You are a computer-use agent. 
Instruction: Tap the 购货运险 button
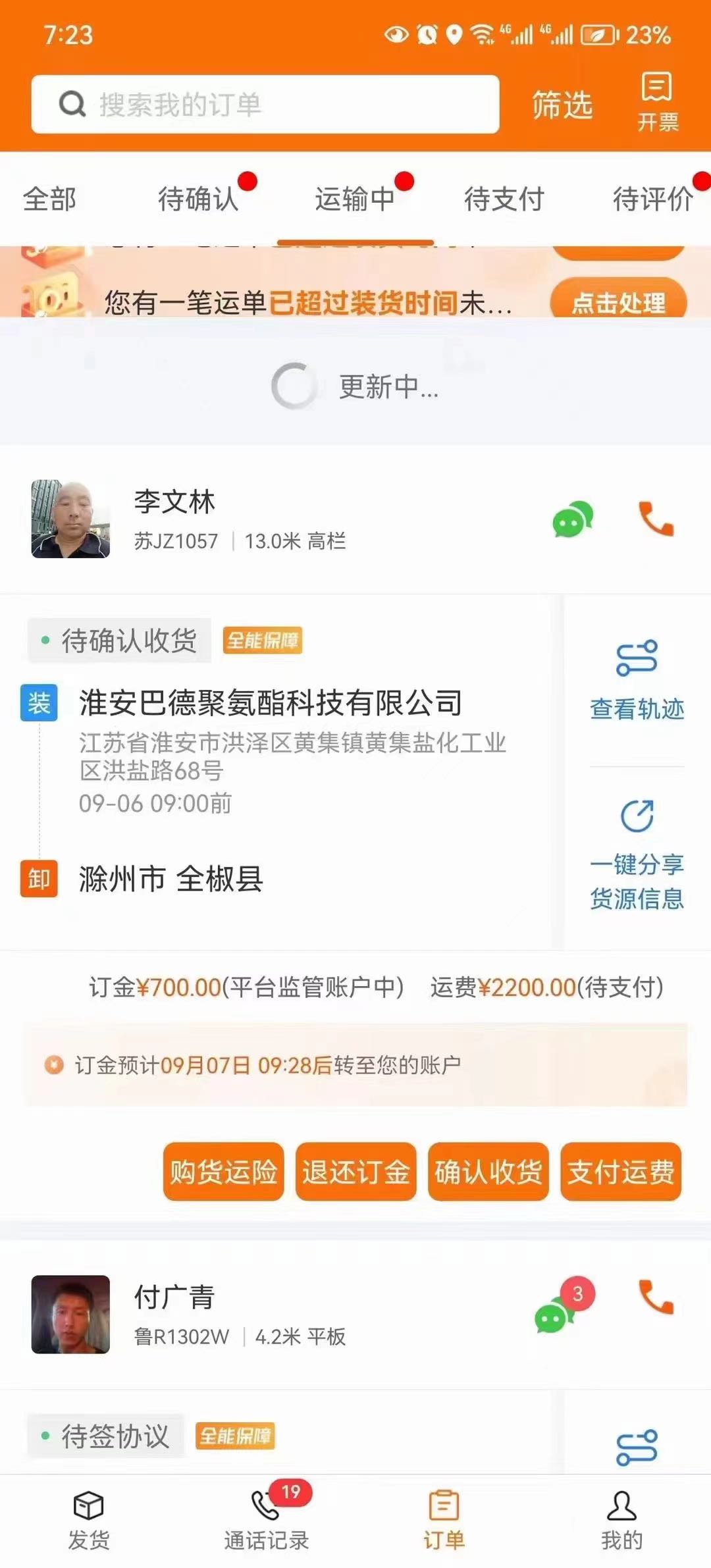pos(223,1172)
